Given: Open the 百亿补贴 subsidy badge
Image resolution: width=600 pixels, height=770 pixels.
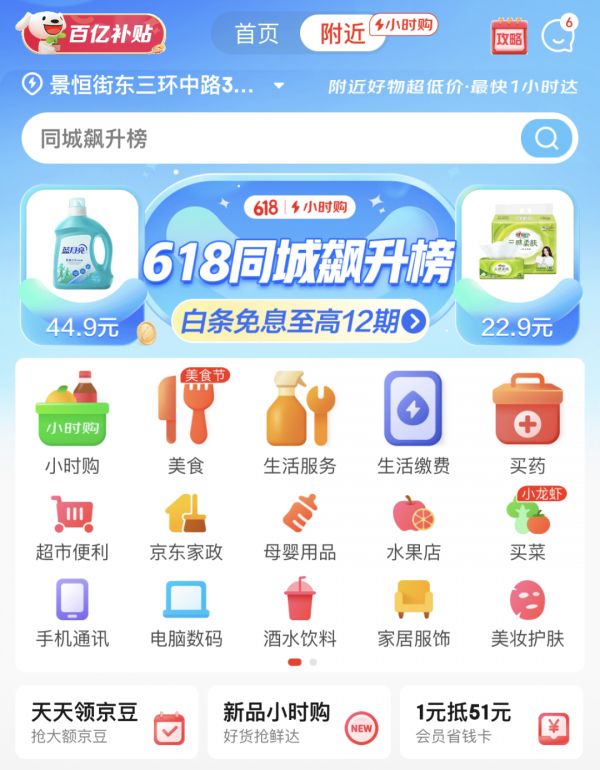Looking at the screenshot, I should coord(91,34).
